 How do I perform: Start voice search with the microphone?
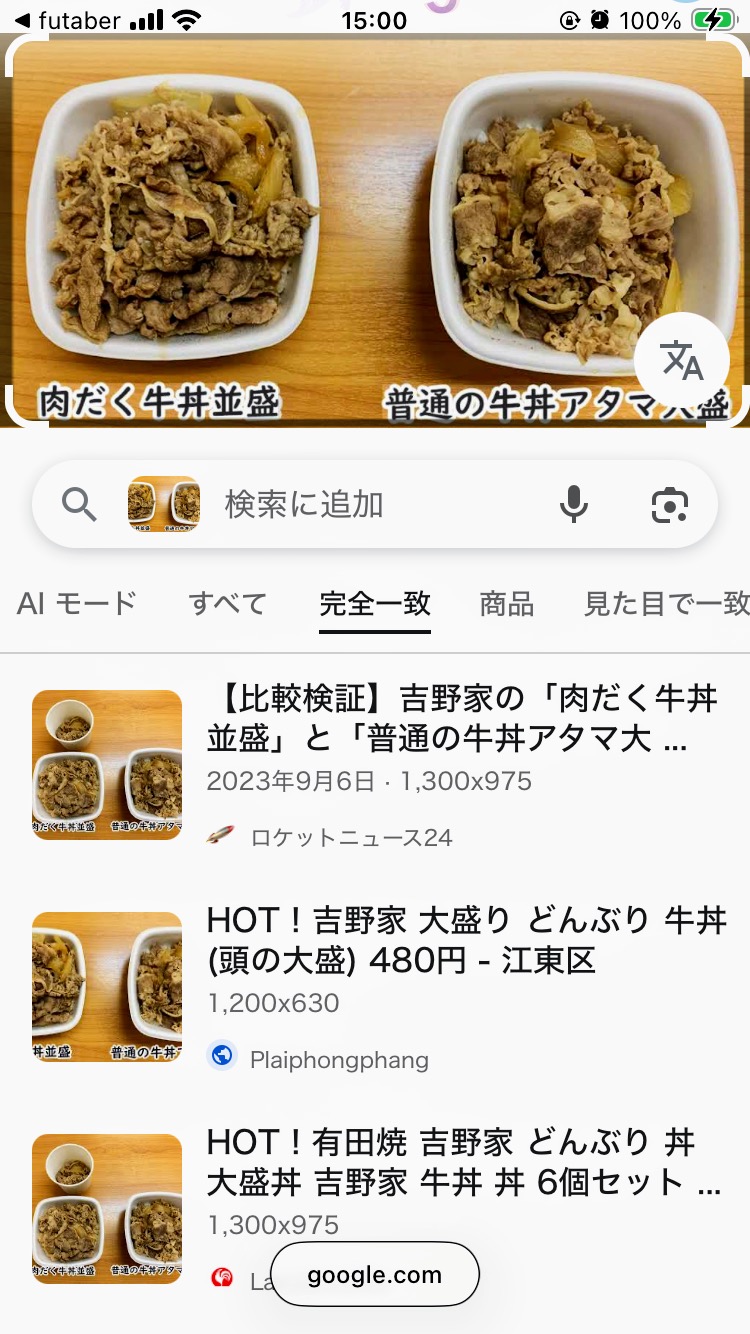[574, 505]
